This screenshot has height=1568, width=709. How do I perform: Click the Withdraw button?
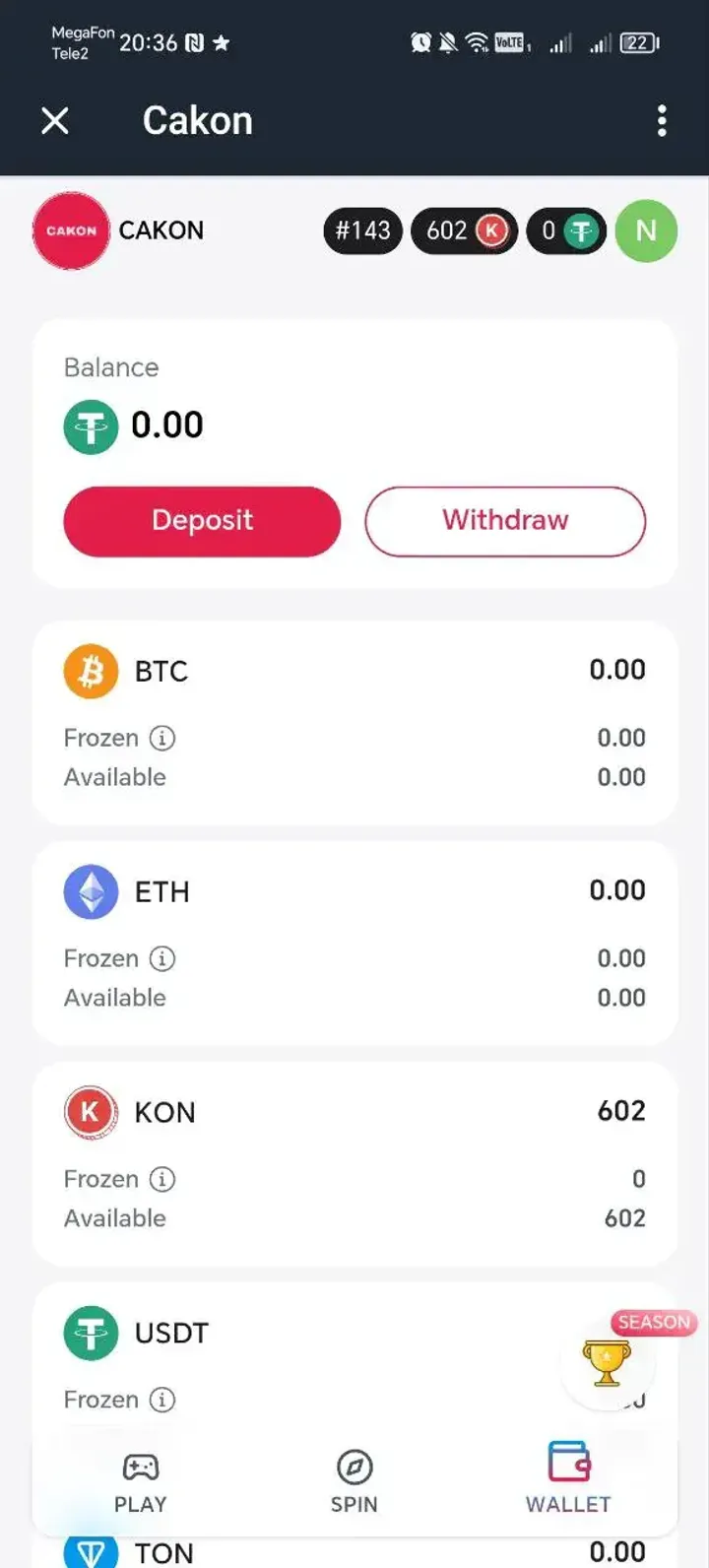click(504, 521)
